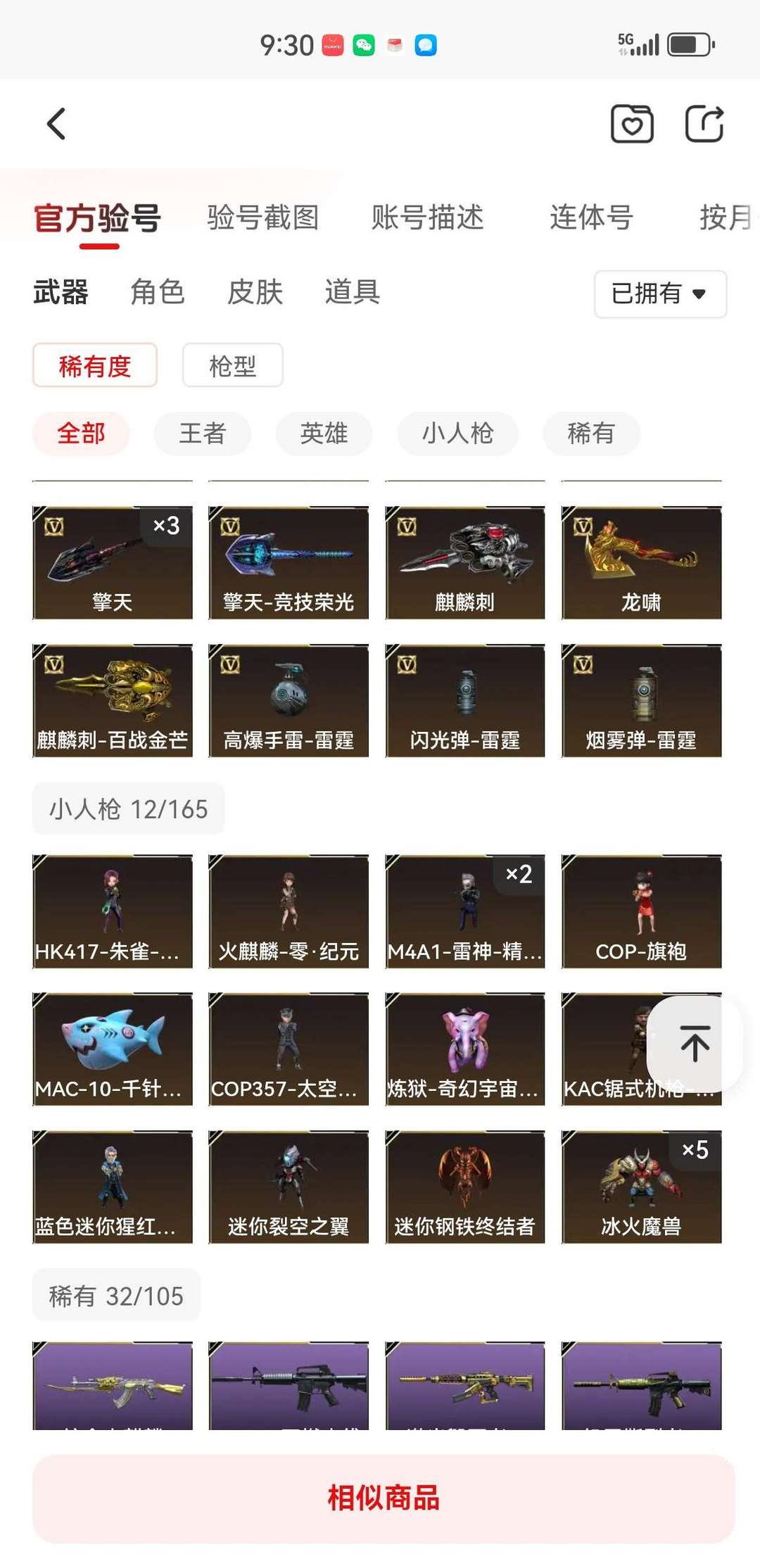Open the COP-旗袍 item tile
Viewport: 760px width, 1568px height.
(641, 911)
